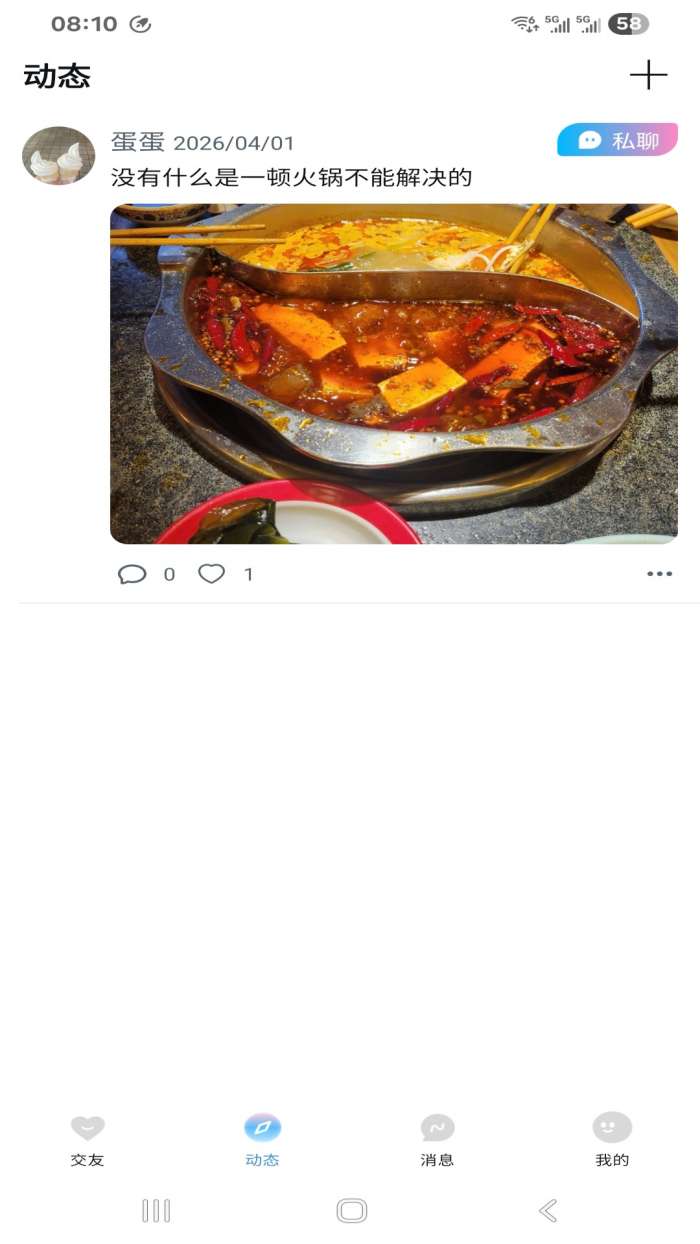Select the 动态 tab
Screen dimensions: 700x1244
pos(262,1139)
